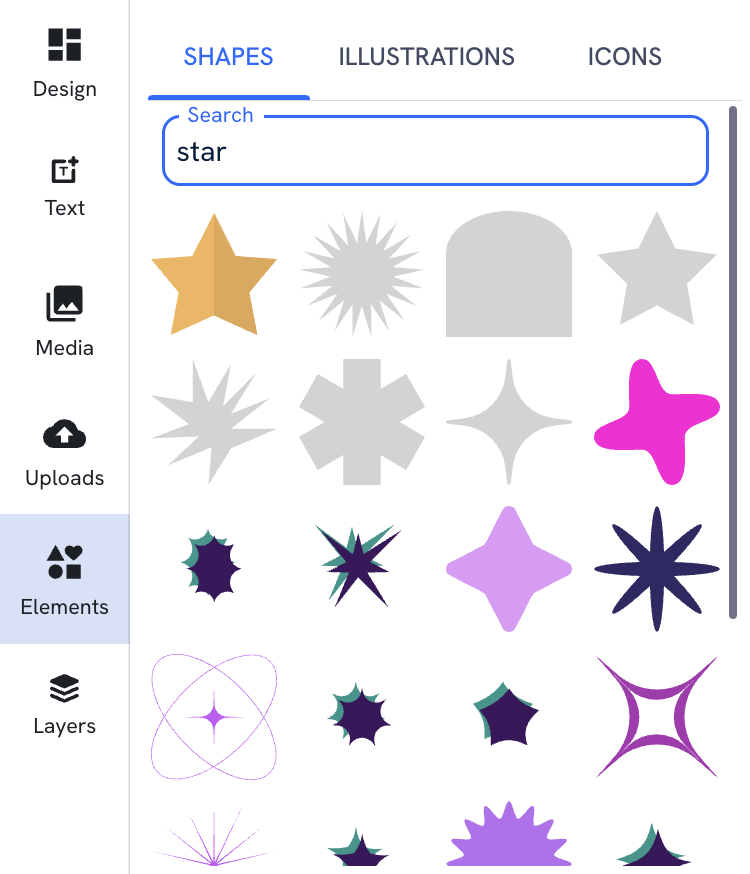
Task: Select the gray arch shape thumbnail
Action: pyautogui.click(x=509, y=273)
